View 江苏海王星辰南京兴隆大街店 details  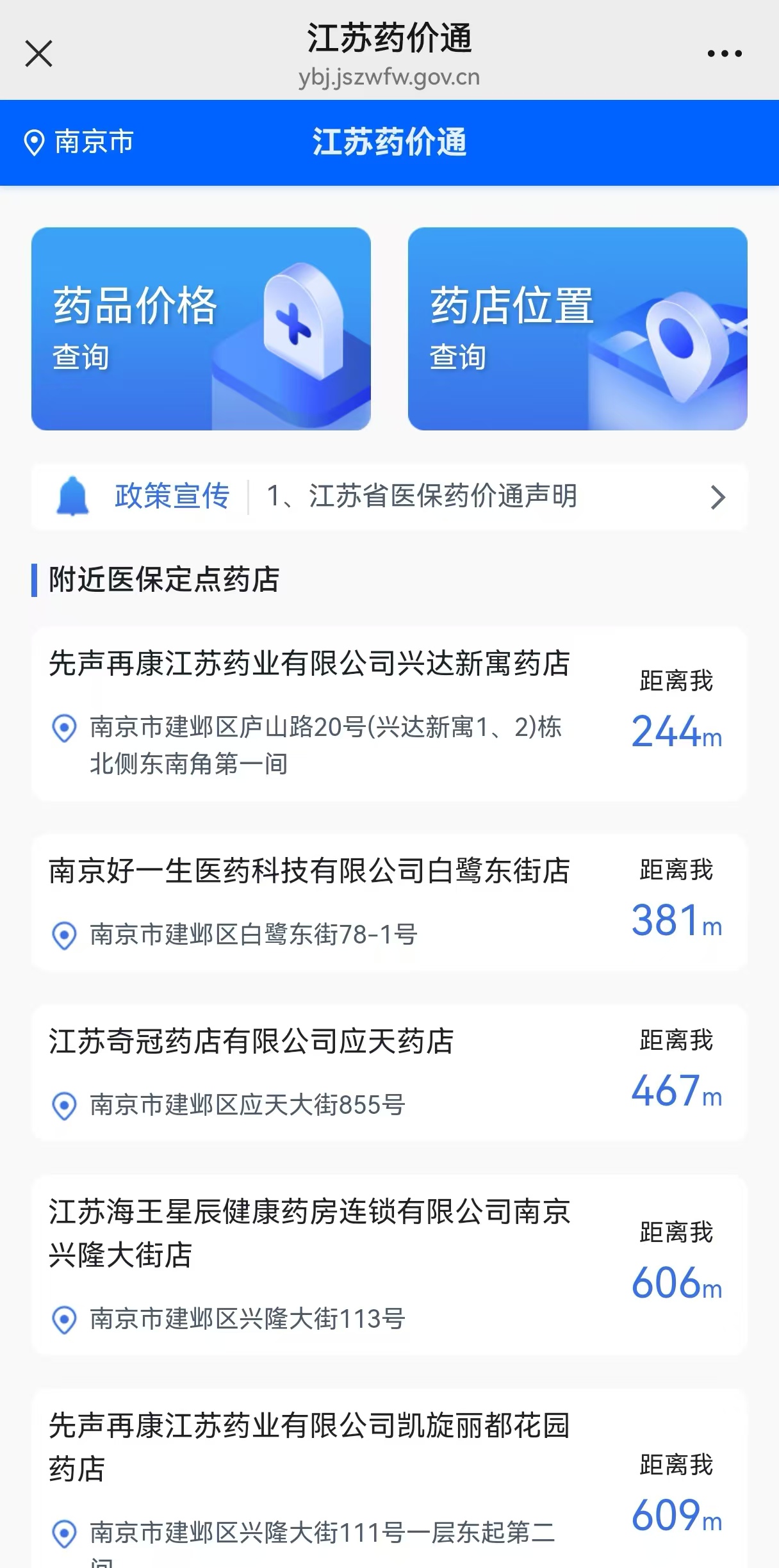click(389, 1264)
